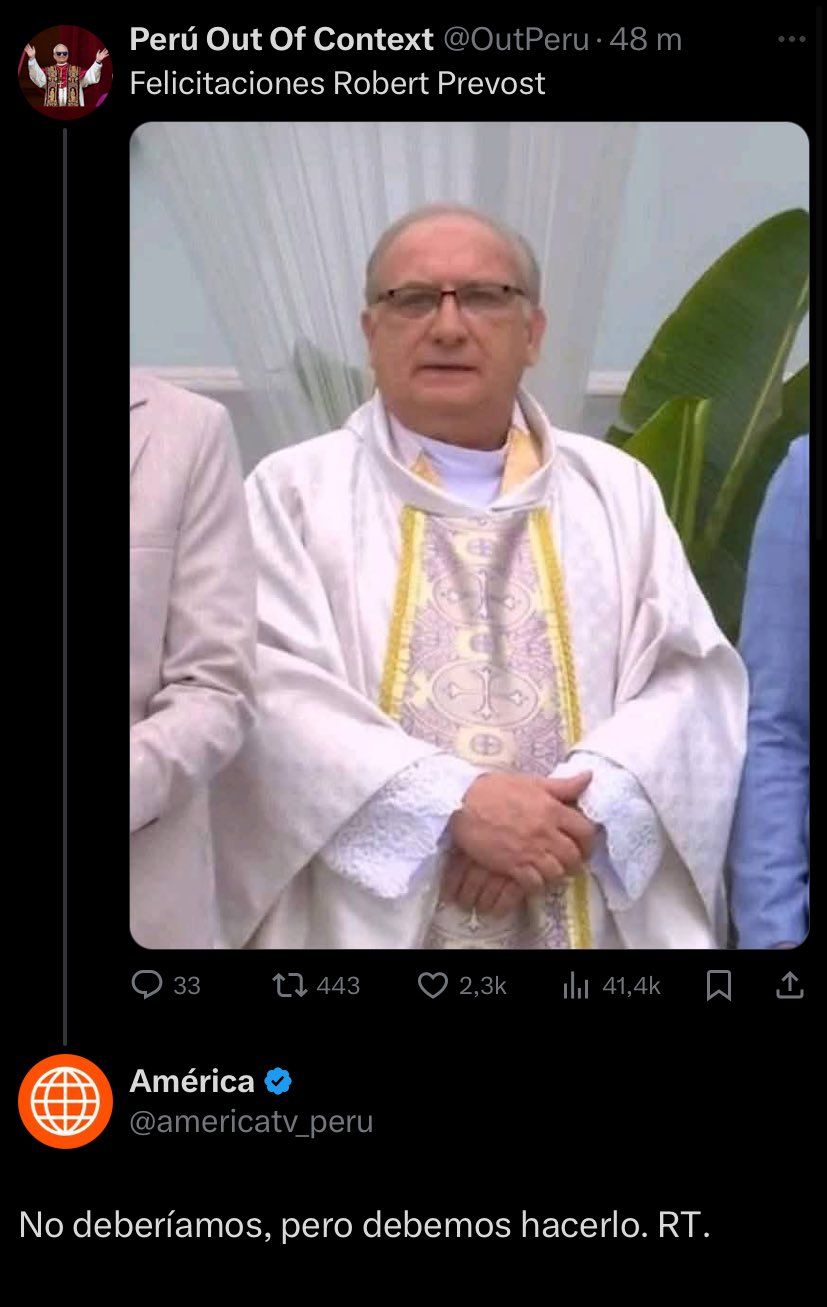Go to the Perú Out Of Context account name
This screenshot has width=827, height=1307.
point(281,40)
